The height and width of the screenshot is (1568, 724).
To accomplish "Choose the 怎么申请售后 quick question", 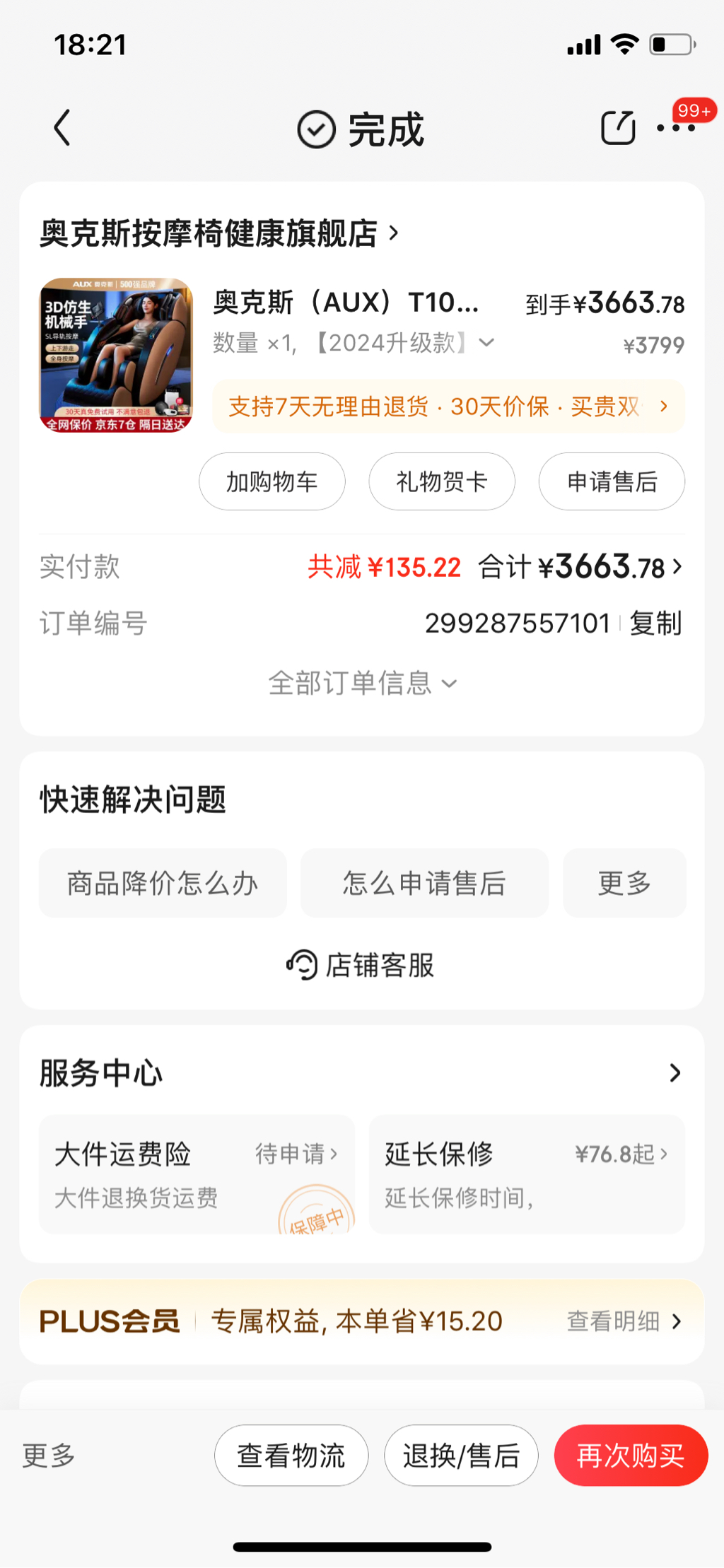I will pos(424,884).
